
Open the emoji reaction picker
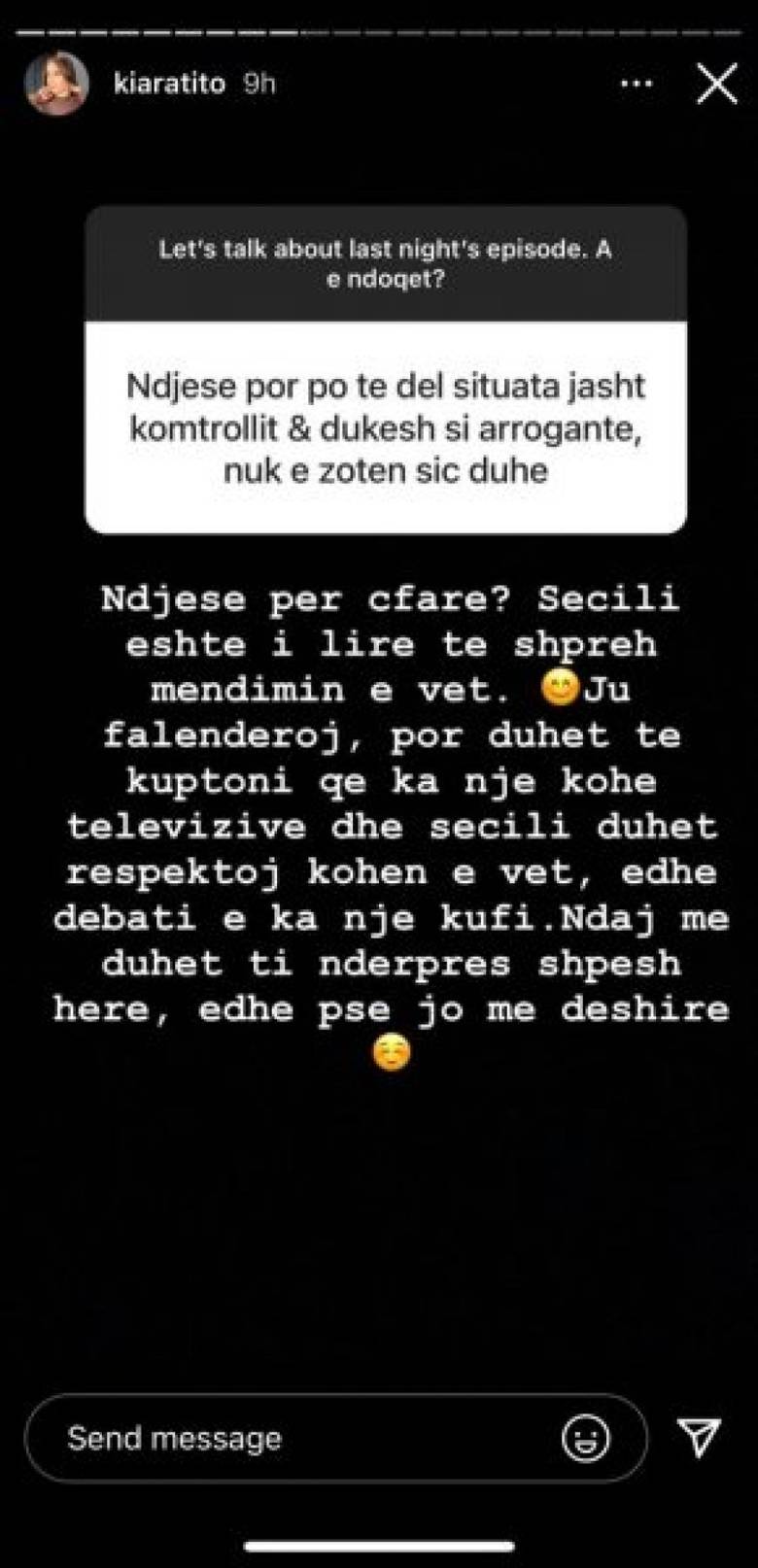click(586, 1438)
